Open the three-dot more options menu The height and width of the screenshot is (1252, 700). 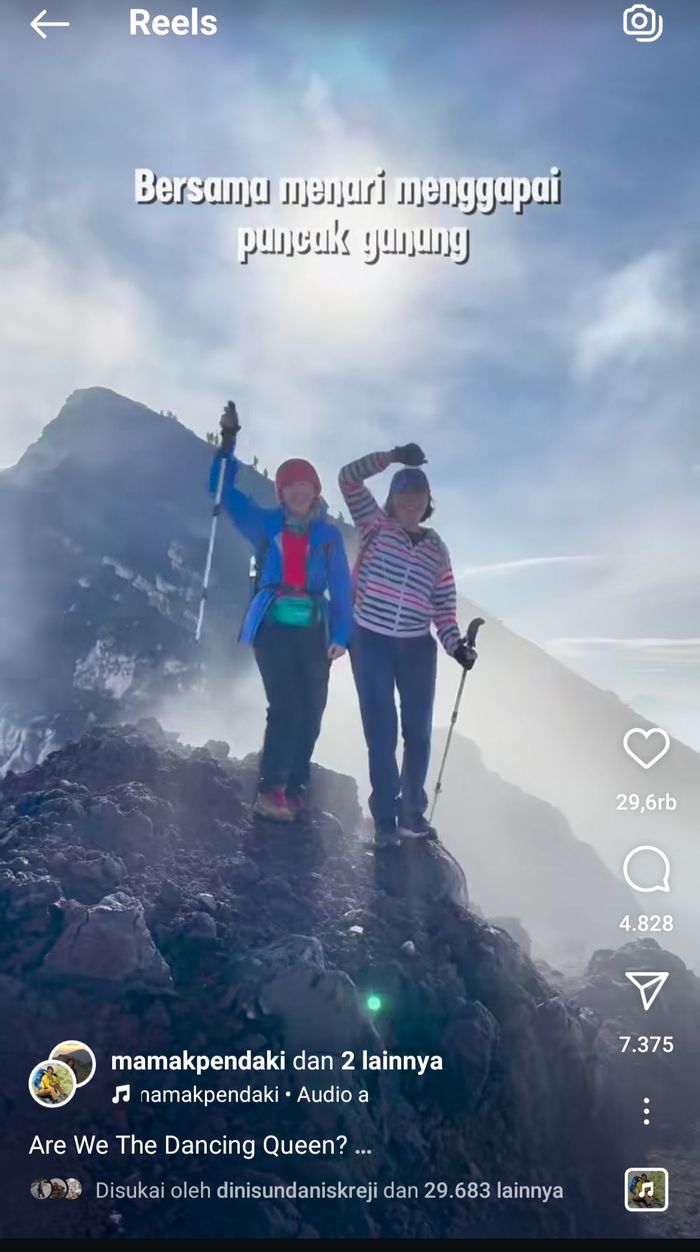646,1111
